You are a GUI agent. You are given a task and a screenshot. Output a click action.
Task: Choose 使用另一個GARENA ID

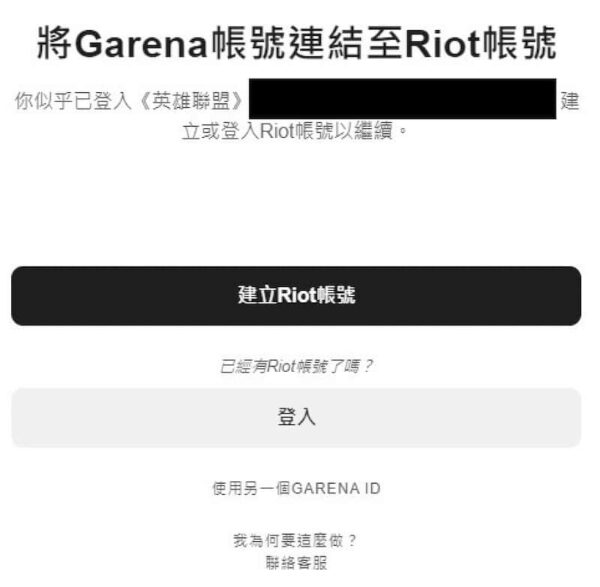pyautogui.click(x=296, y=489)
